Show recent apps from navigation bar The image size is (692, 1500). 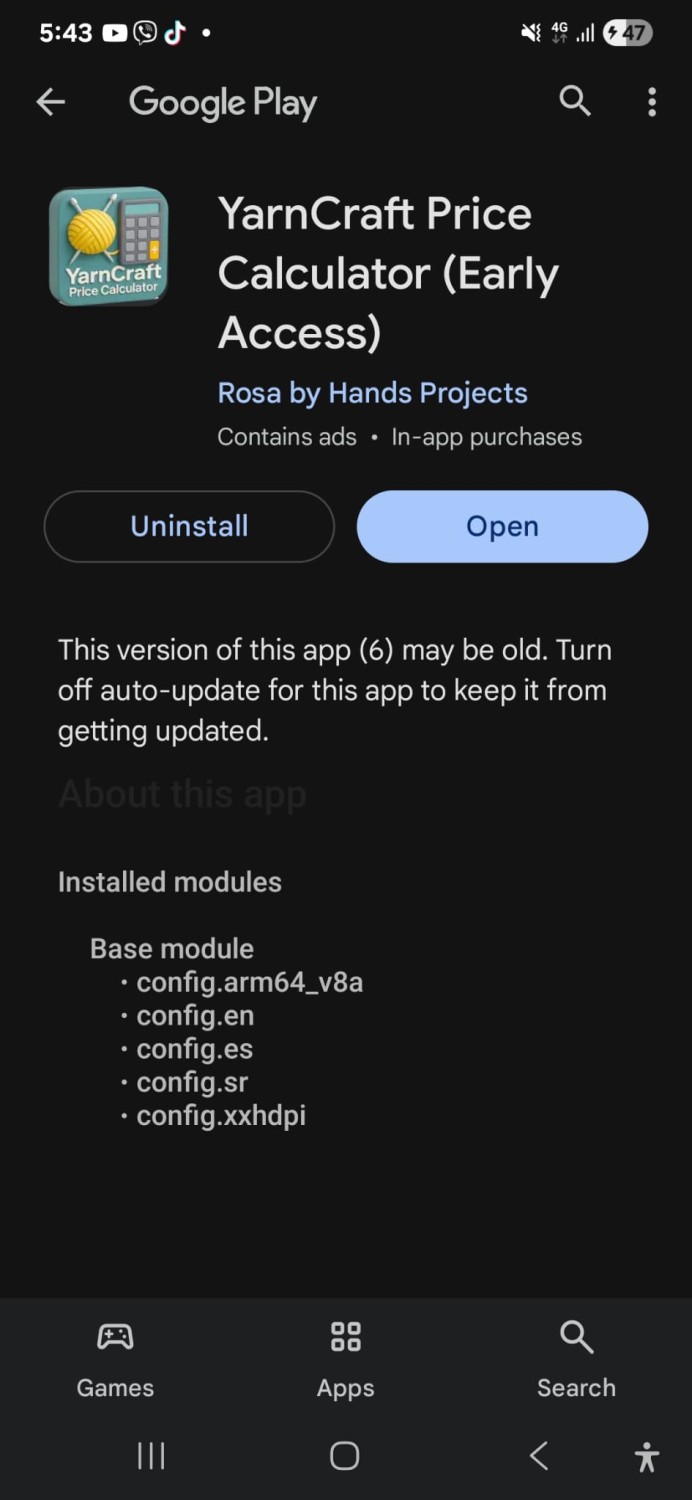[x=151, y=1456]
